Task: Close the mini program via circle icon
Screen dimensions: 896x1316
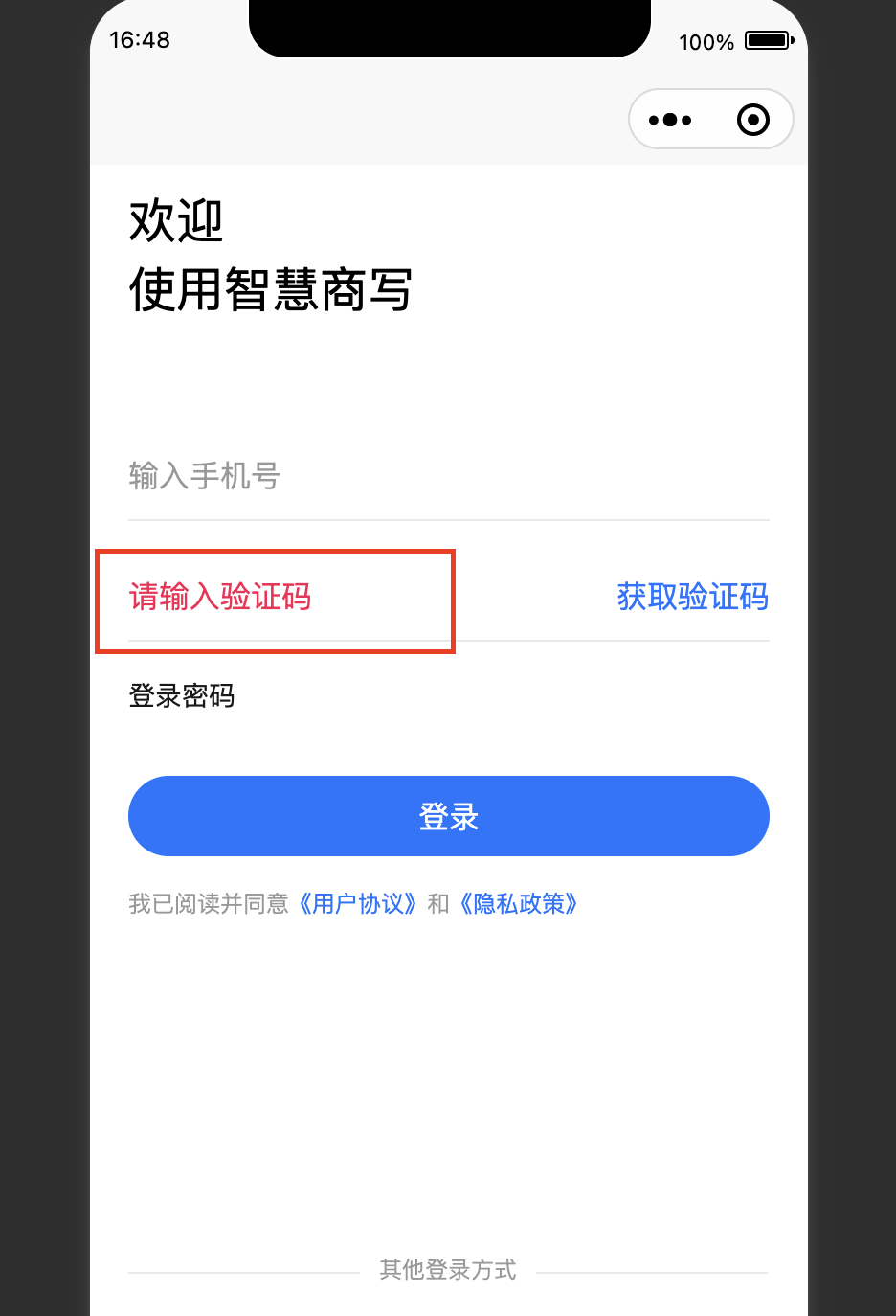Action: pos(753,120)
